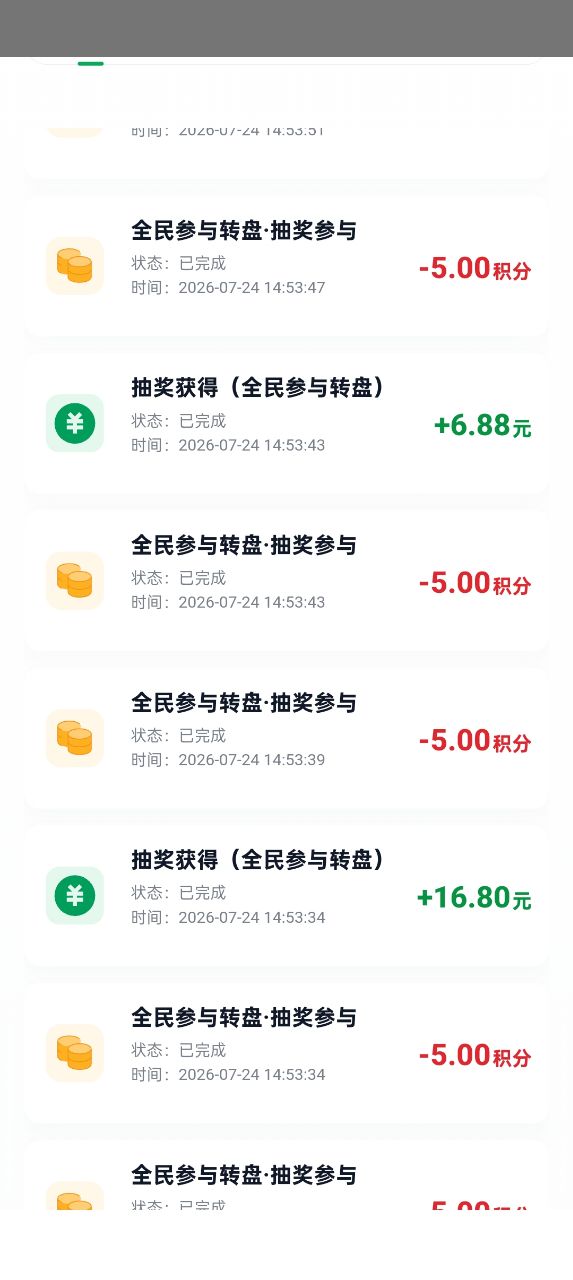
Task: Open the +16.80元 lottery reward record
Action: click(x=286, y=896)
